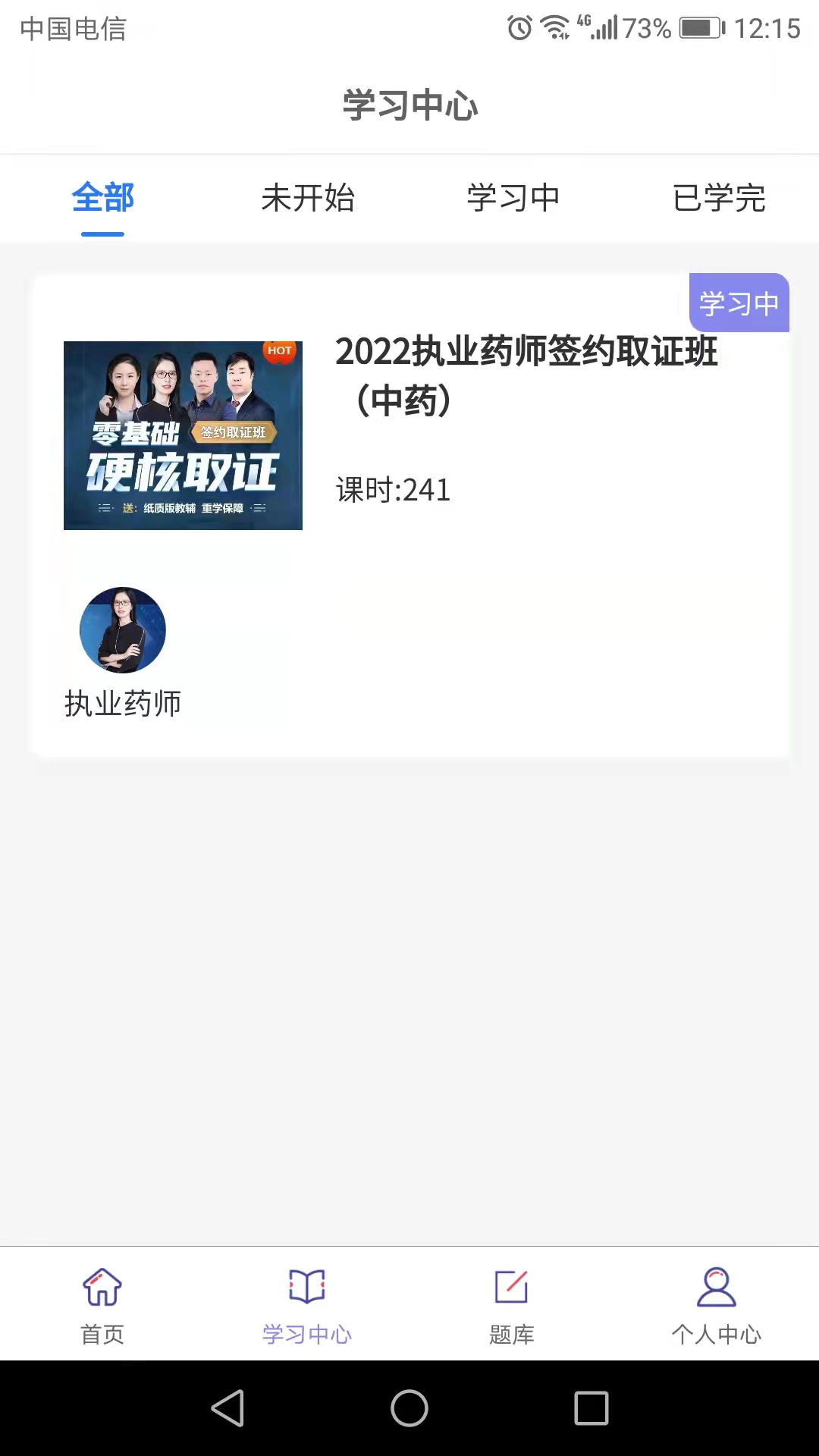This screenshot has width=819, height=1456.
Task: Tap the 课时:241 text on the course card
Action: 393,490
